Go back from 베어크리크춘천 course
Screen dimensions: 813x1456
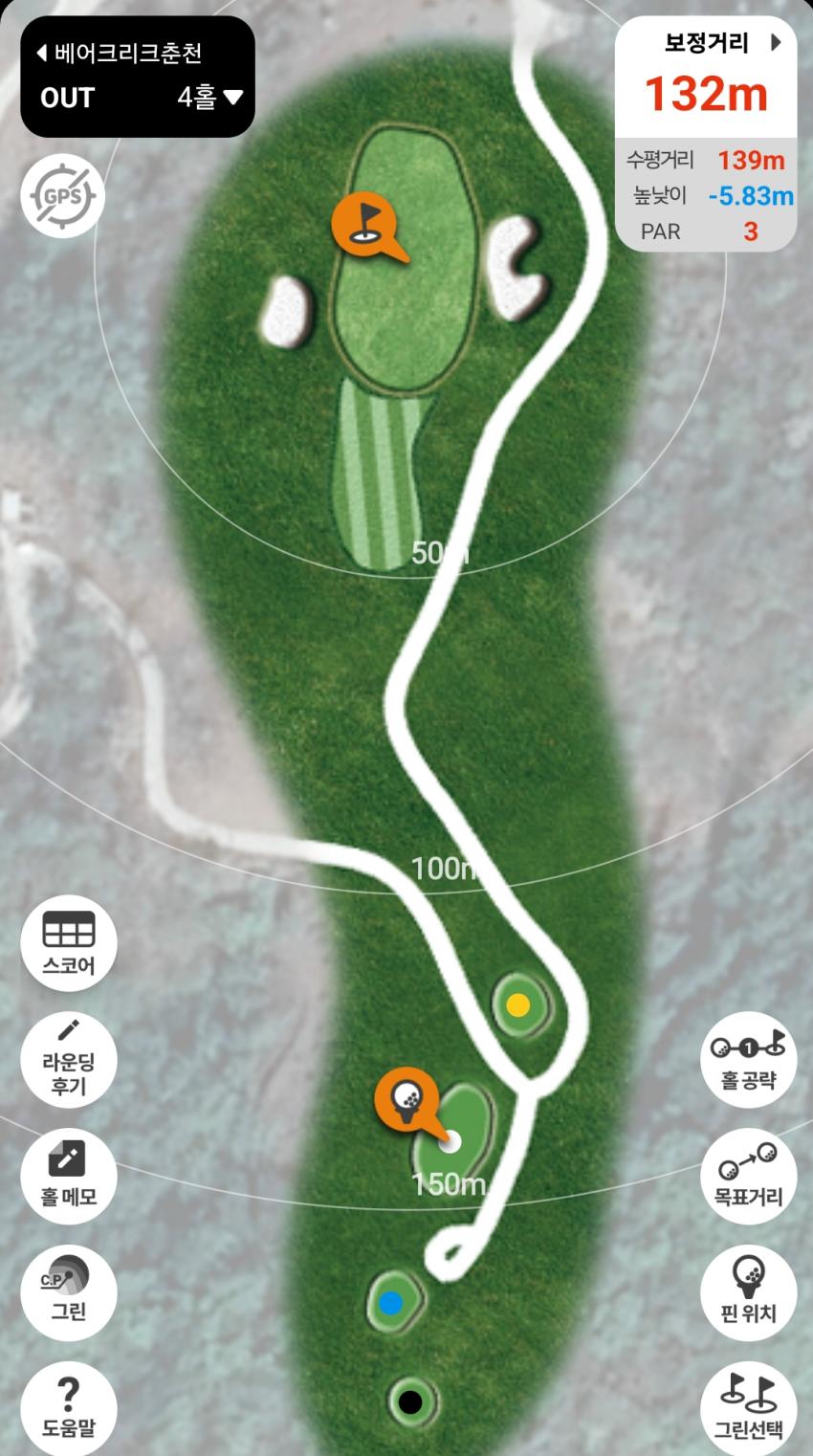coord(42,54)
